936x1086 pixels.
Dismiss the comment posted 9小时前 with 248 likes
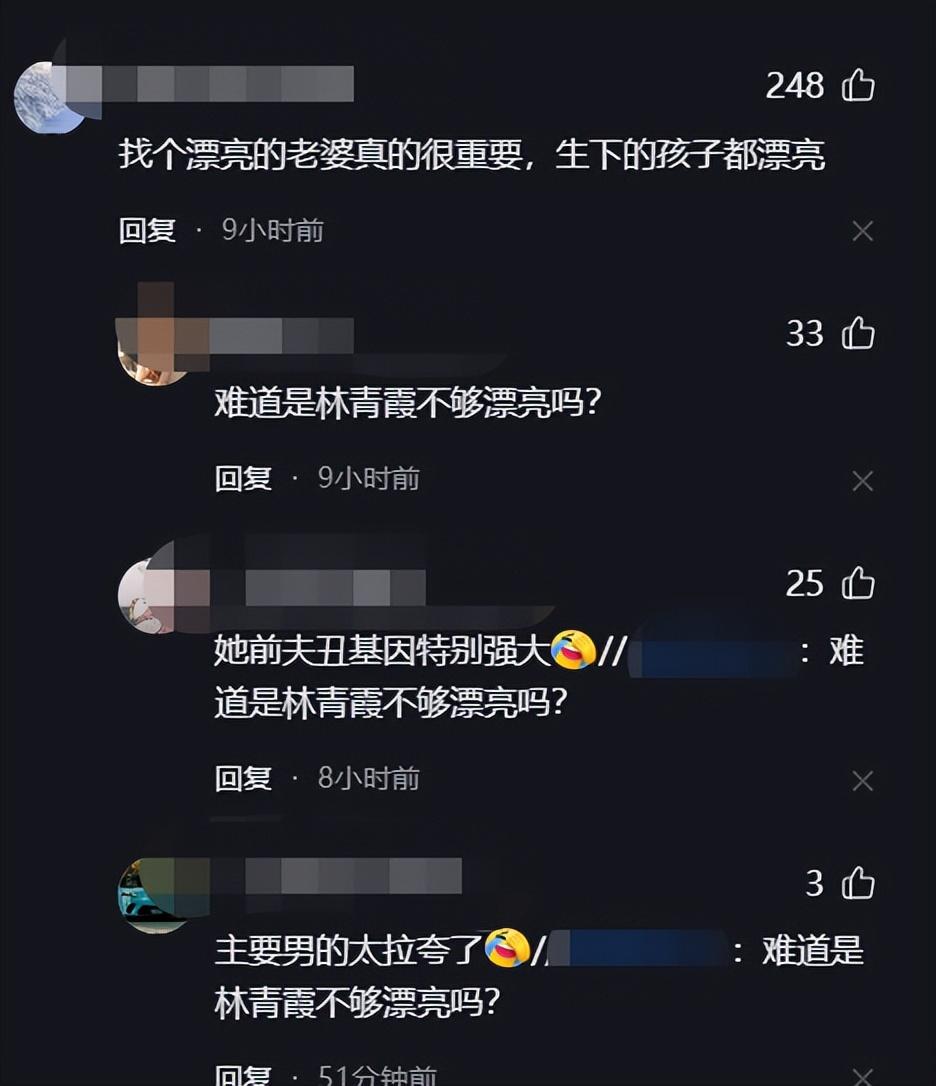(x=862, y=232)
